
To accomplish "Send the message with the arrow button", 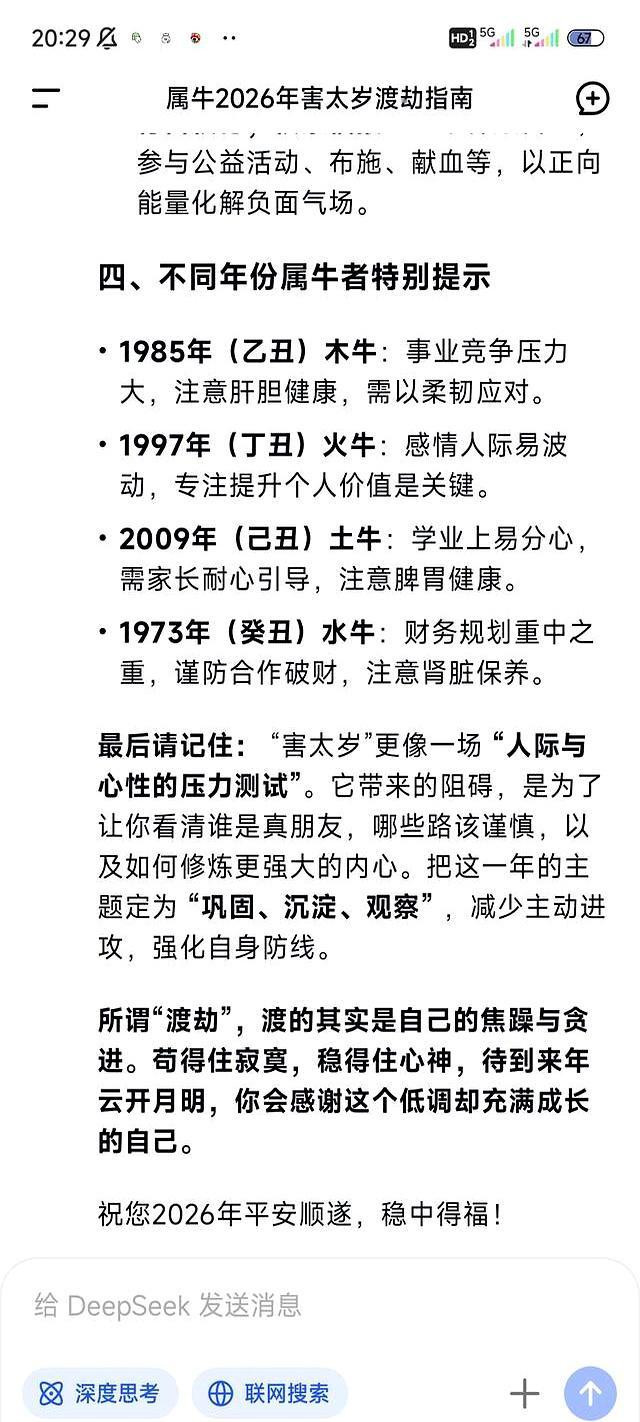I will click(591, 1393).
